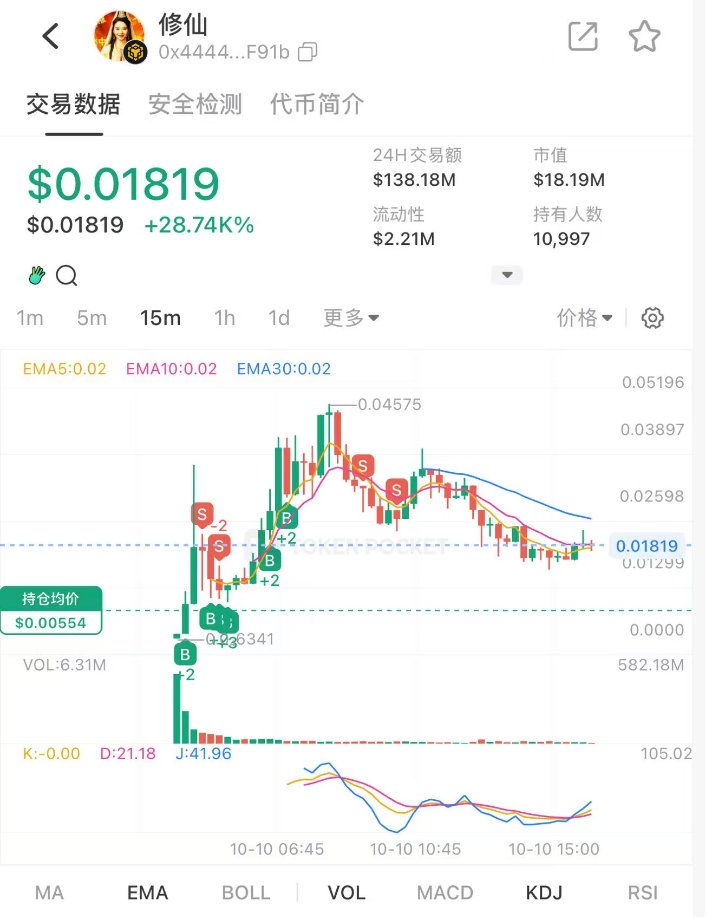Screen dimensions: 706x918
Task: Go back using the arrow icon
Action: pyautogui.click(x=51, y=36)
